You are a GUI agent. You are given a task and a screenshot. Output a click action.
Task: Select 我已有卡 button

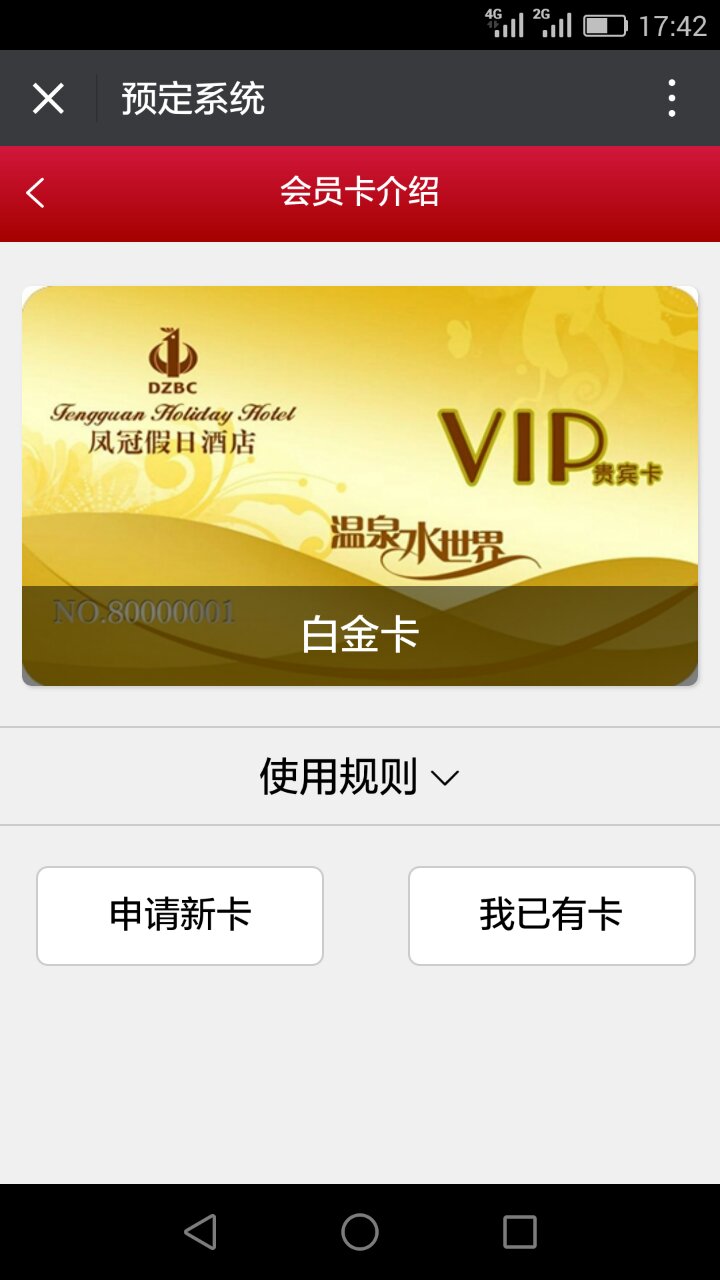(x=551, y=915)
